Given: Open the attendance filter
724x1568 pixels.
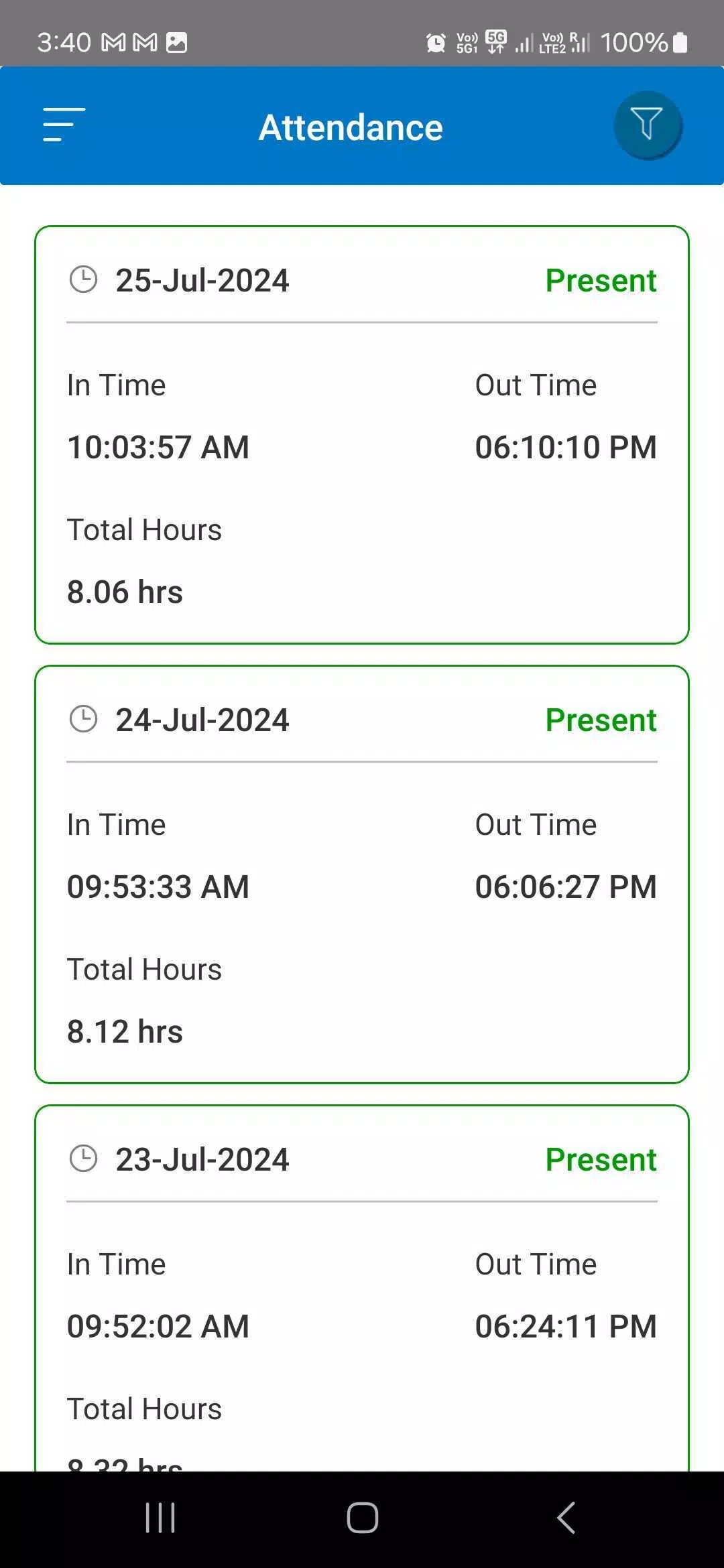Looking at the screenshot, I should point(648,125).
